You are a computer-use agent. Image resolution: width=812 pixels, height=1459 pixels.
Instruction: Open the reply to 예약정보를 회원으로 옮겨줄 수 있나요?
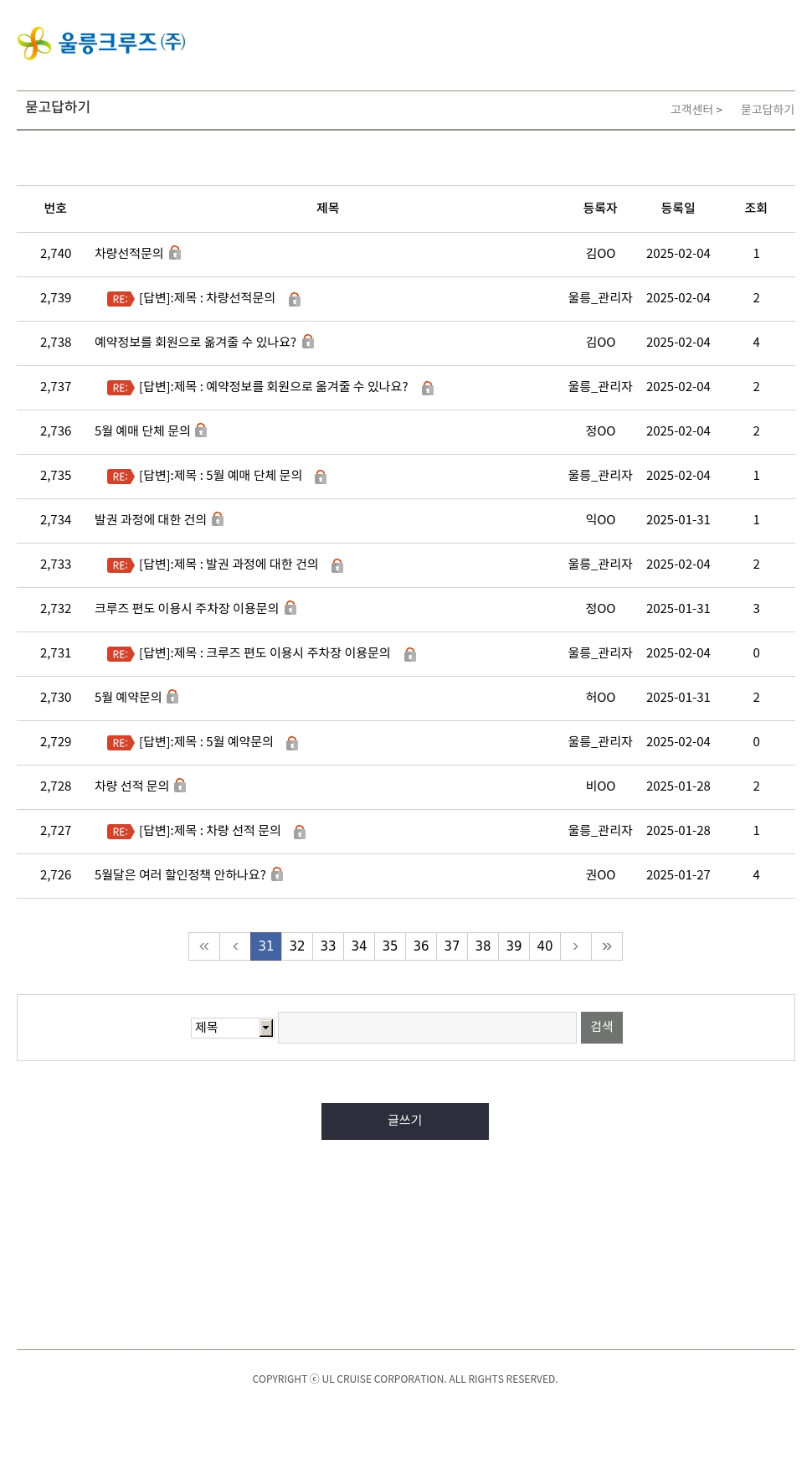click(274, 386)
